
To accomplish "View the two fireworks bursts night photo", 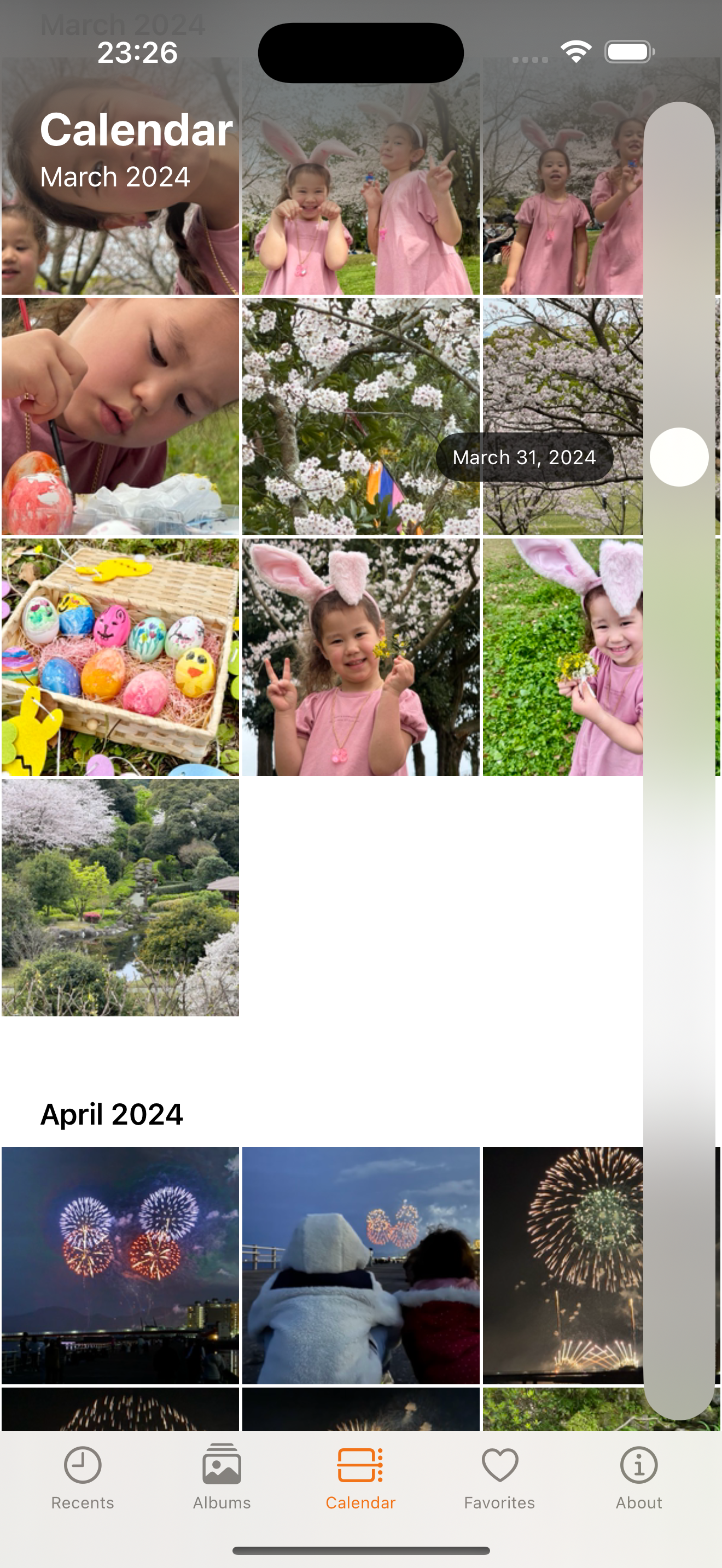I will (x=120, y=1265).
